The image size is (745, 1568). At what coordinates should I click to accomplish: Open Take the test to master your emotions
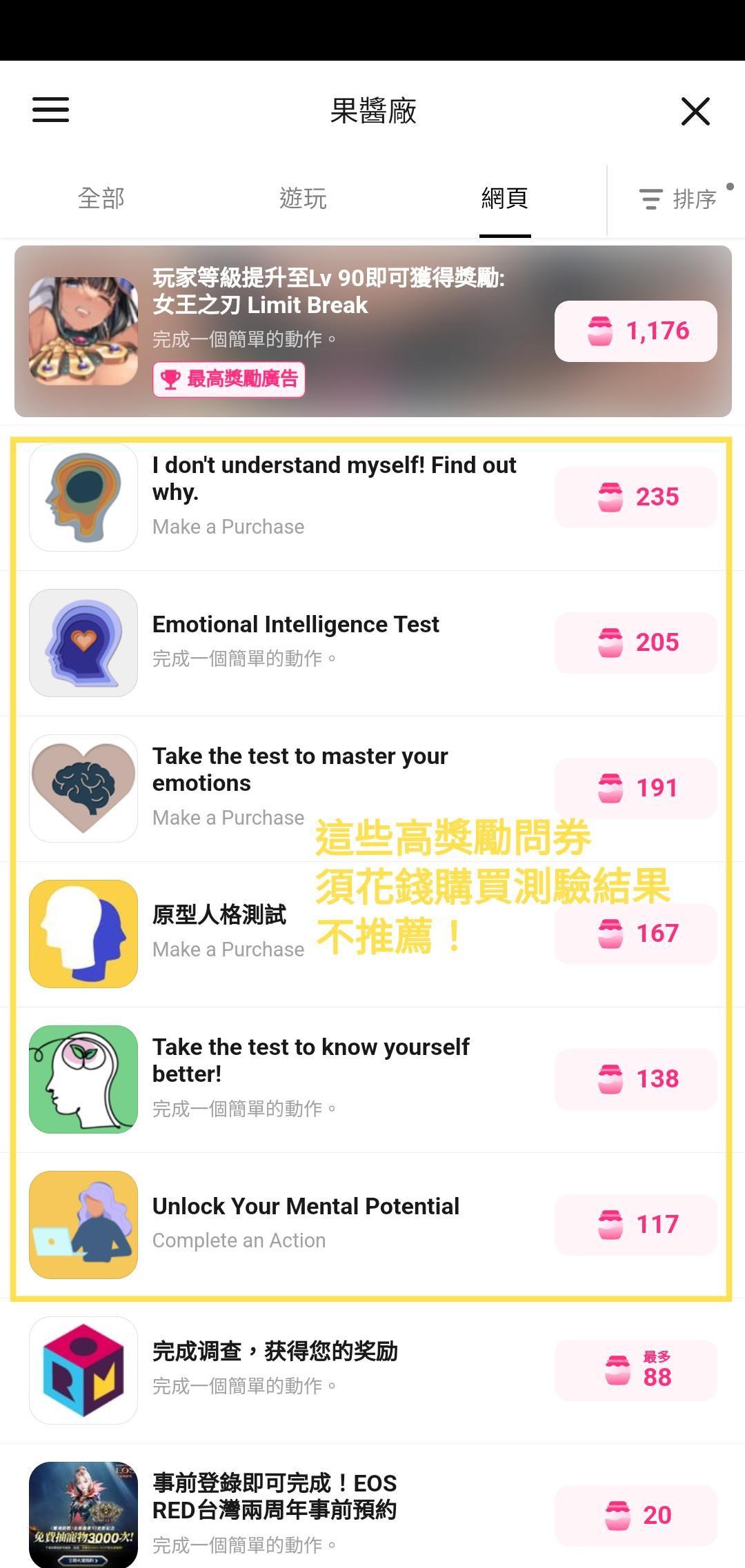coord(372,788)
